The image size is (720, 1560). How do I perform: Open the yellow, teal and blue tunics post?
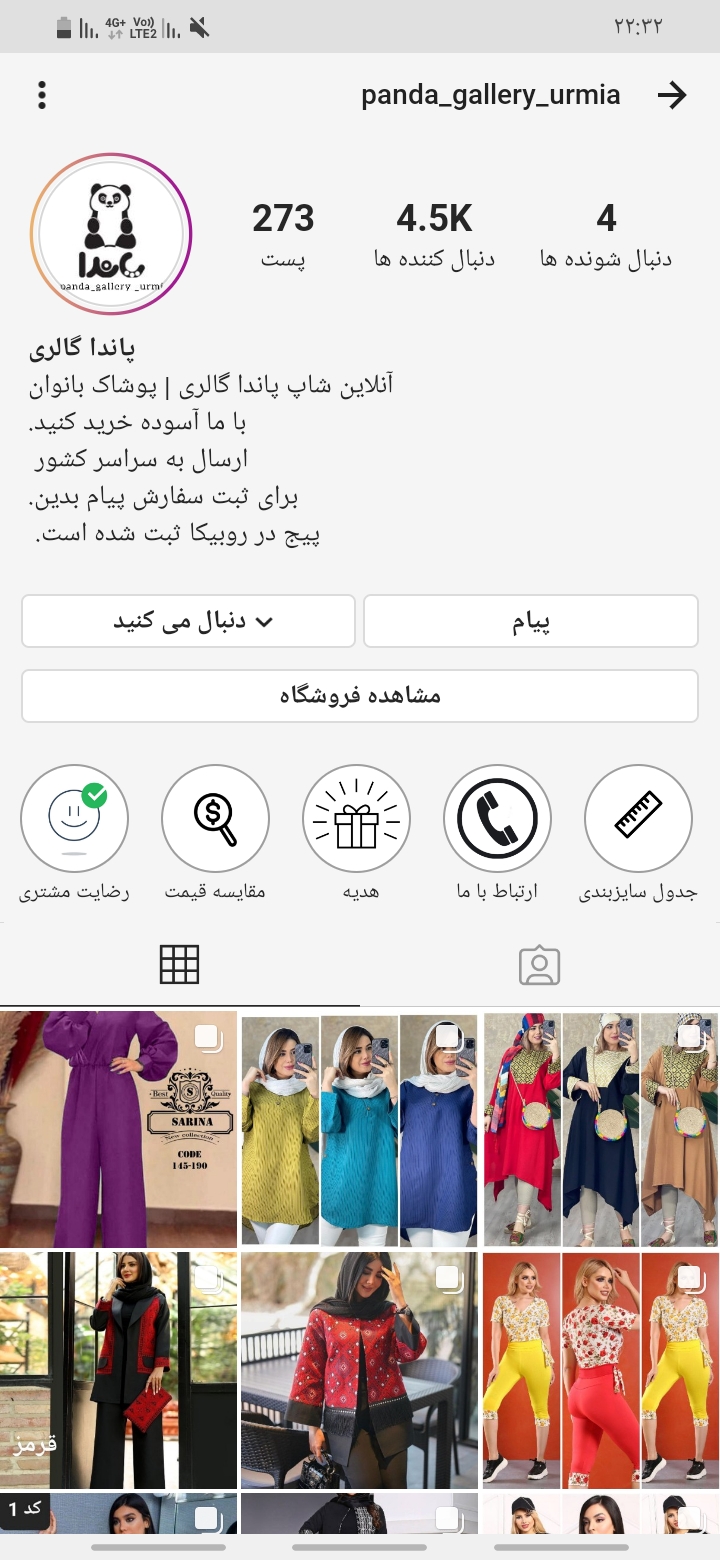360,1130
